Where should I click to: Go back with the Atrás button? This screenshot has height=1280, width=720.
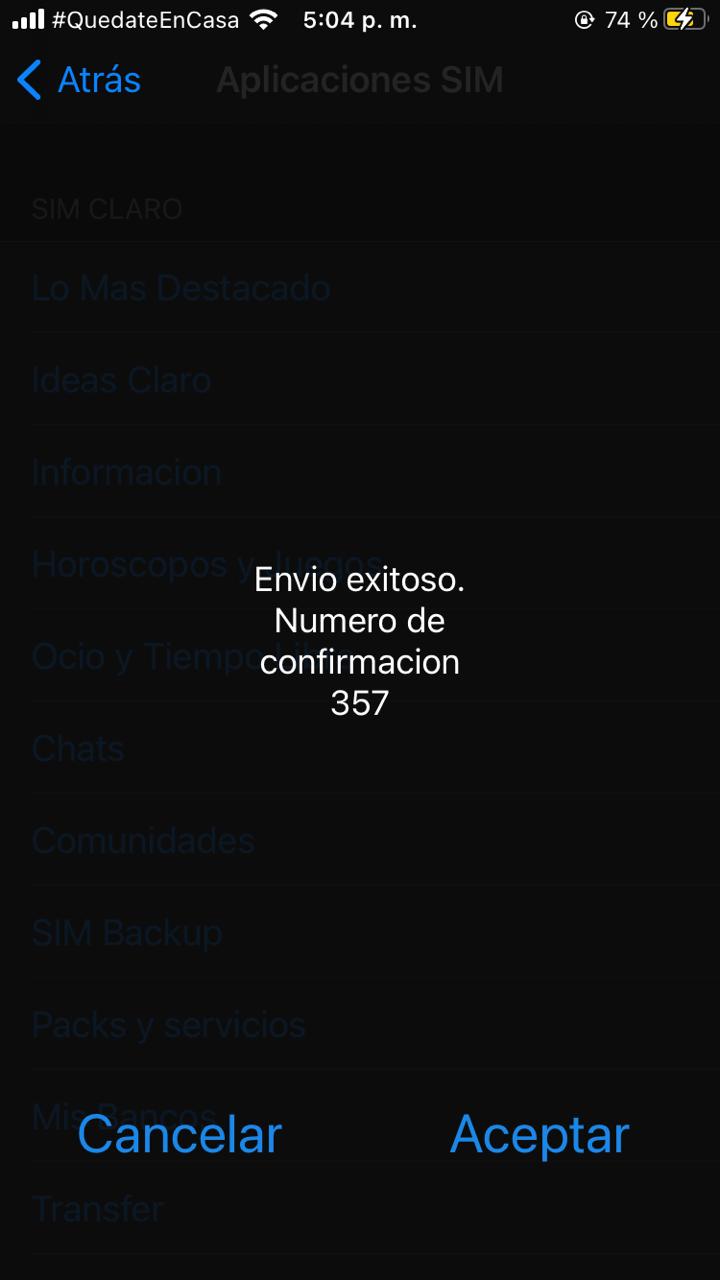click(79, 80)
